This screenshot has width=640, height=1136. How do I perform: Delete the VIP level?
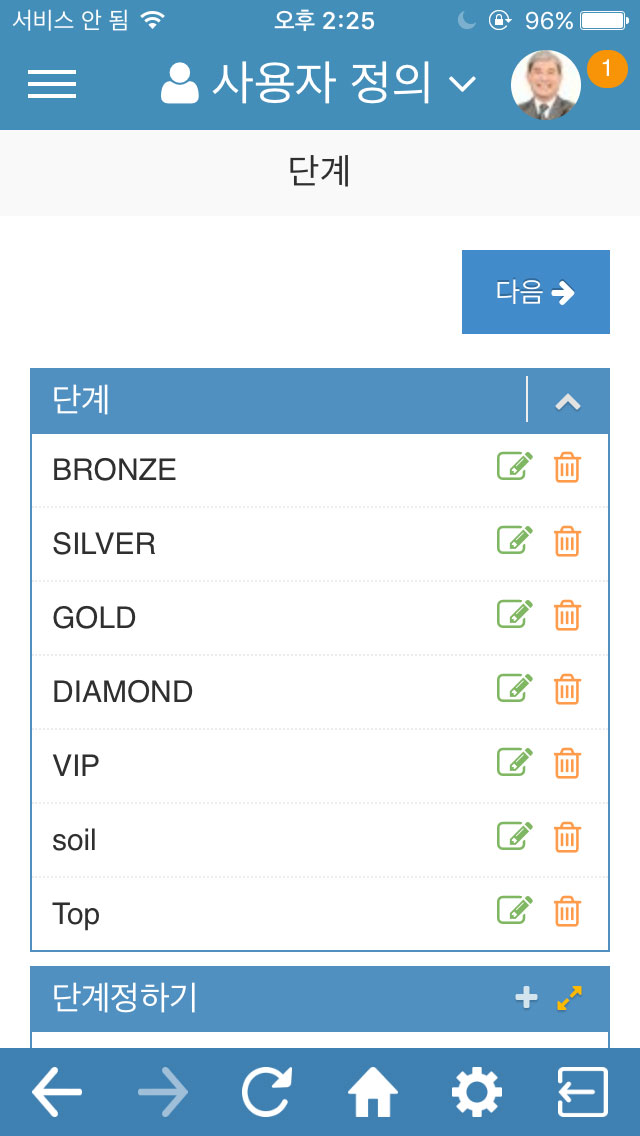coord(567,764)
